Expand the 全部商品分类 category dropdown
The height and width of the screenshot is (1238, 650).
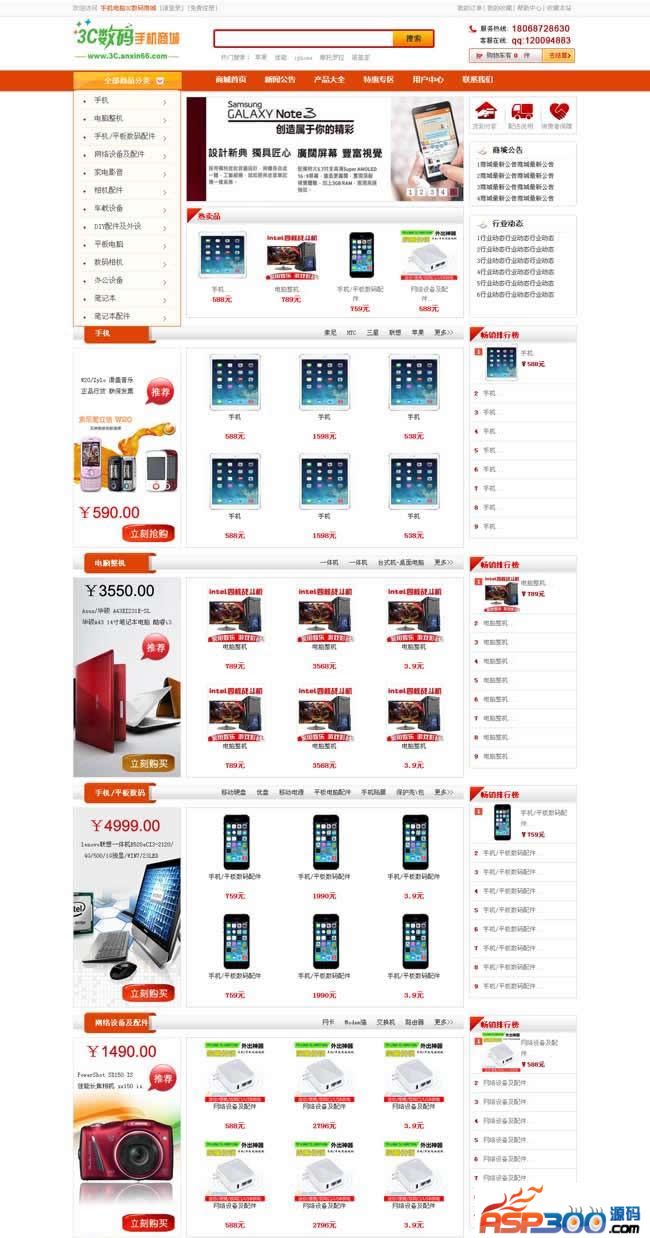click(127, 80)
